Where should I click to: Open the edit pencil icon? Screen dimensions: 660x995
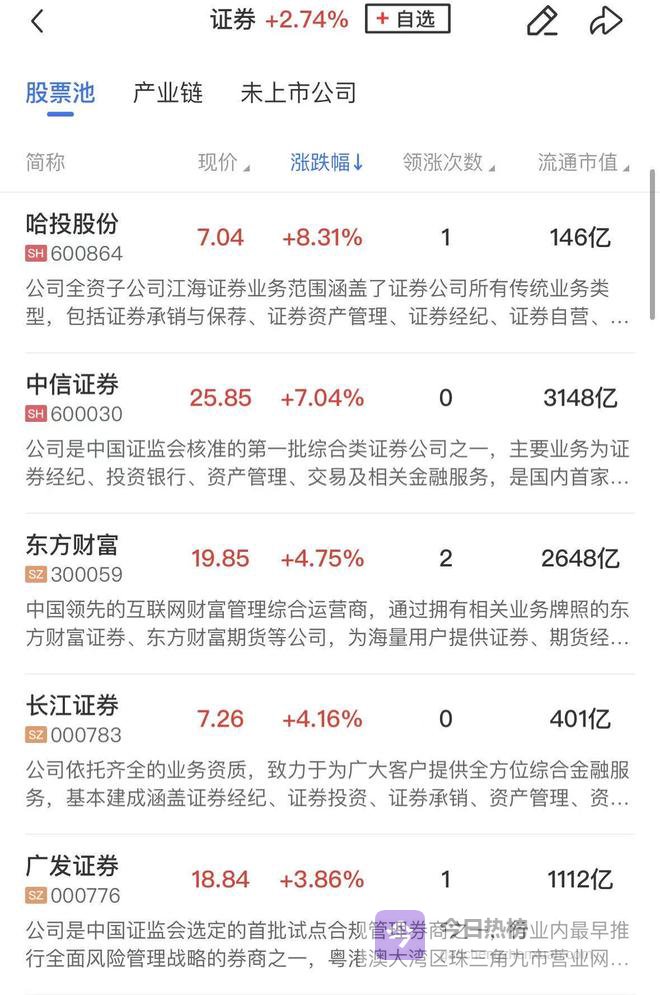[x=541, y=21]
